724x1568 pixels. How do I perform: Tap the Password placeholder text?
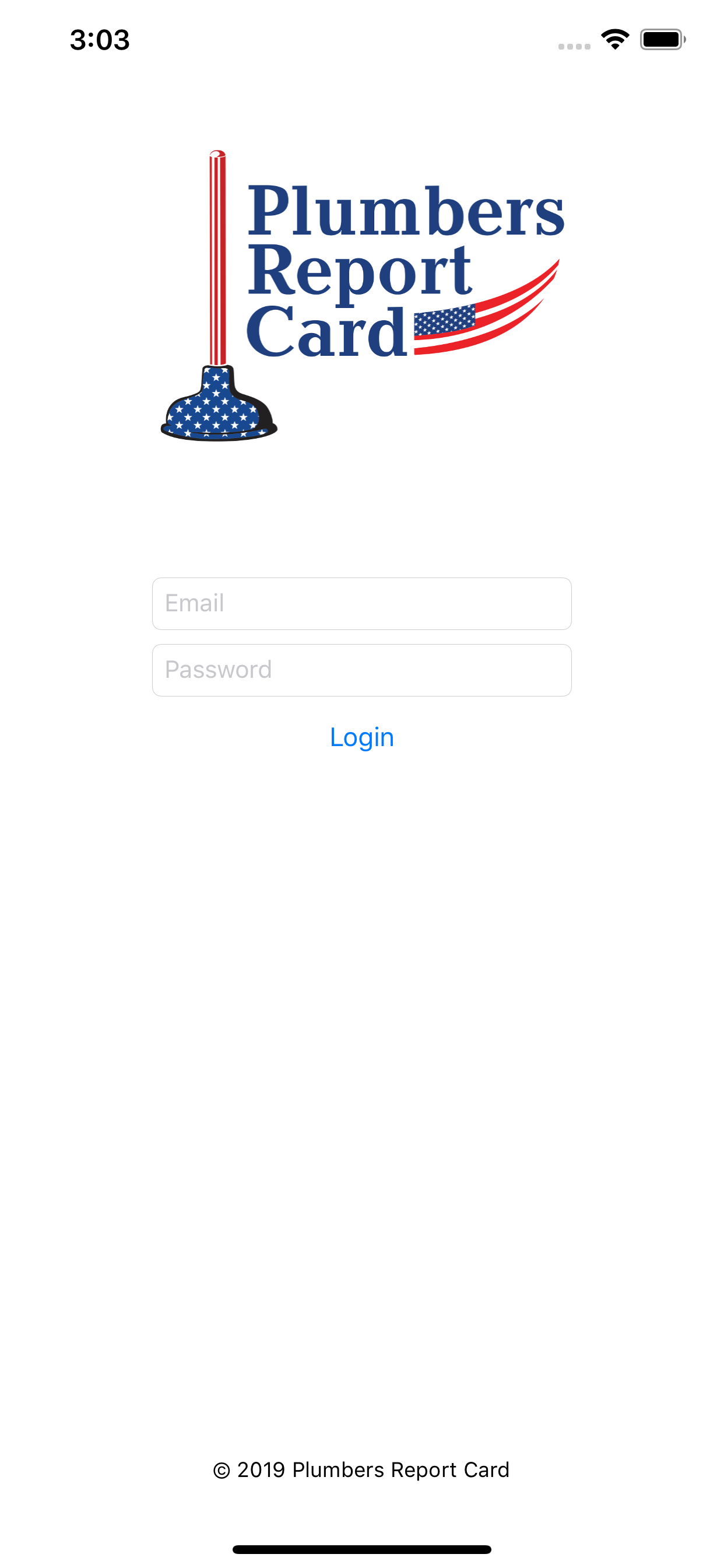(218, 670)
